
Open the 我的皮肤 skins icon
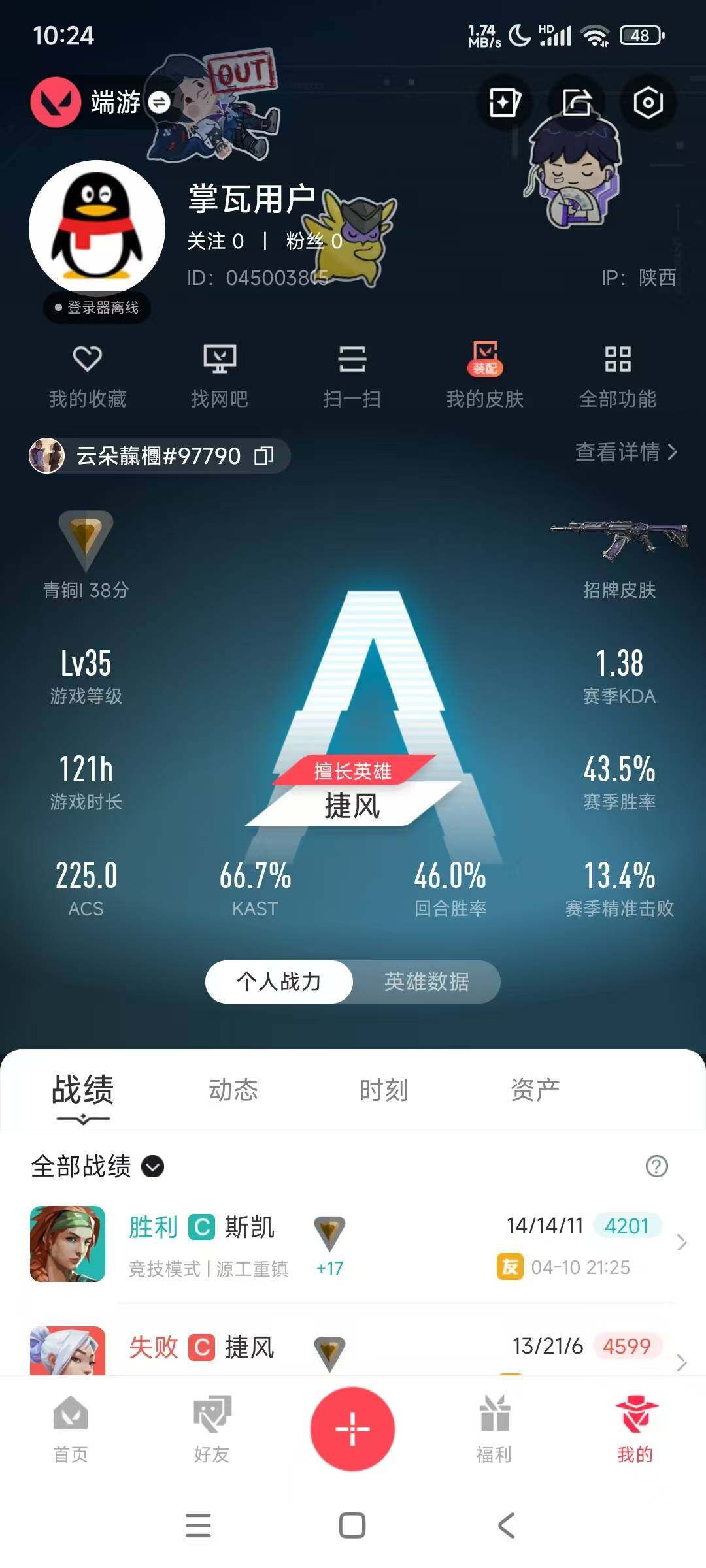pyautogui.click(x=485, y=359)
